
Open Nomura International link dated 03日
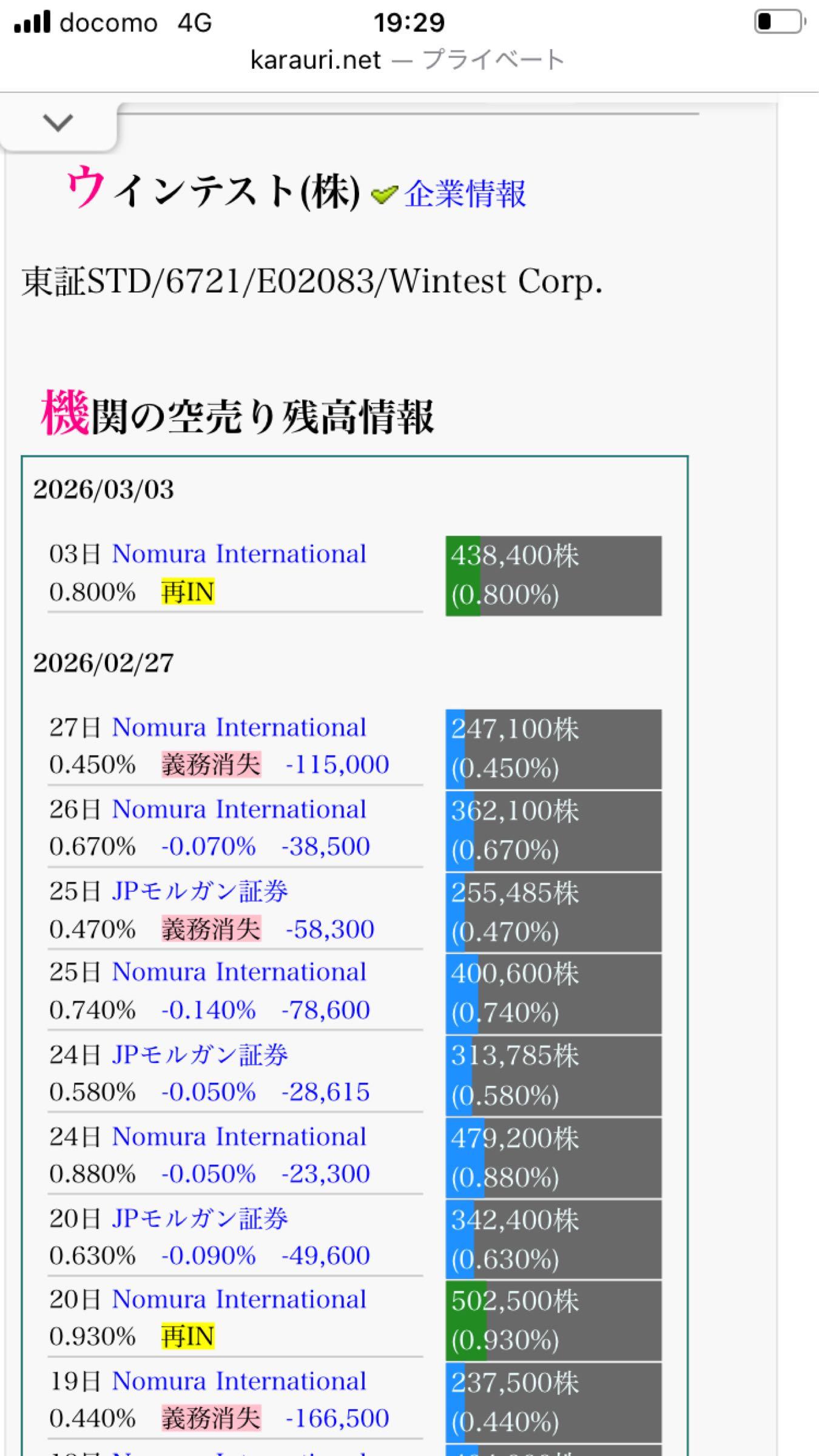[239, 554]
